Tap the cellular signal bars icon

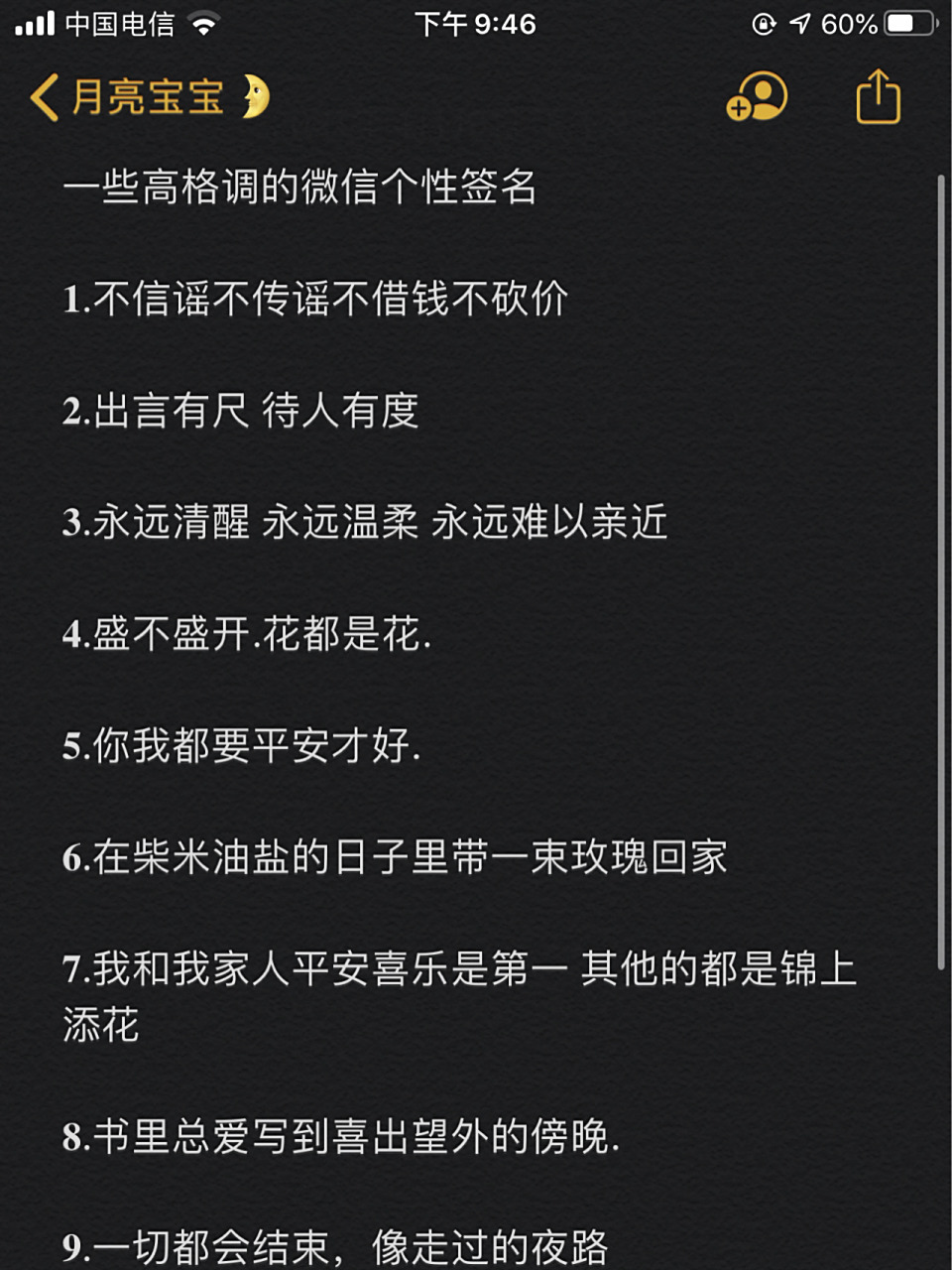pyautogui.click(x=34, y=24)
